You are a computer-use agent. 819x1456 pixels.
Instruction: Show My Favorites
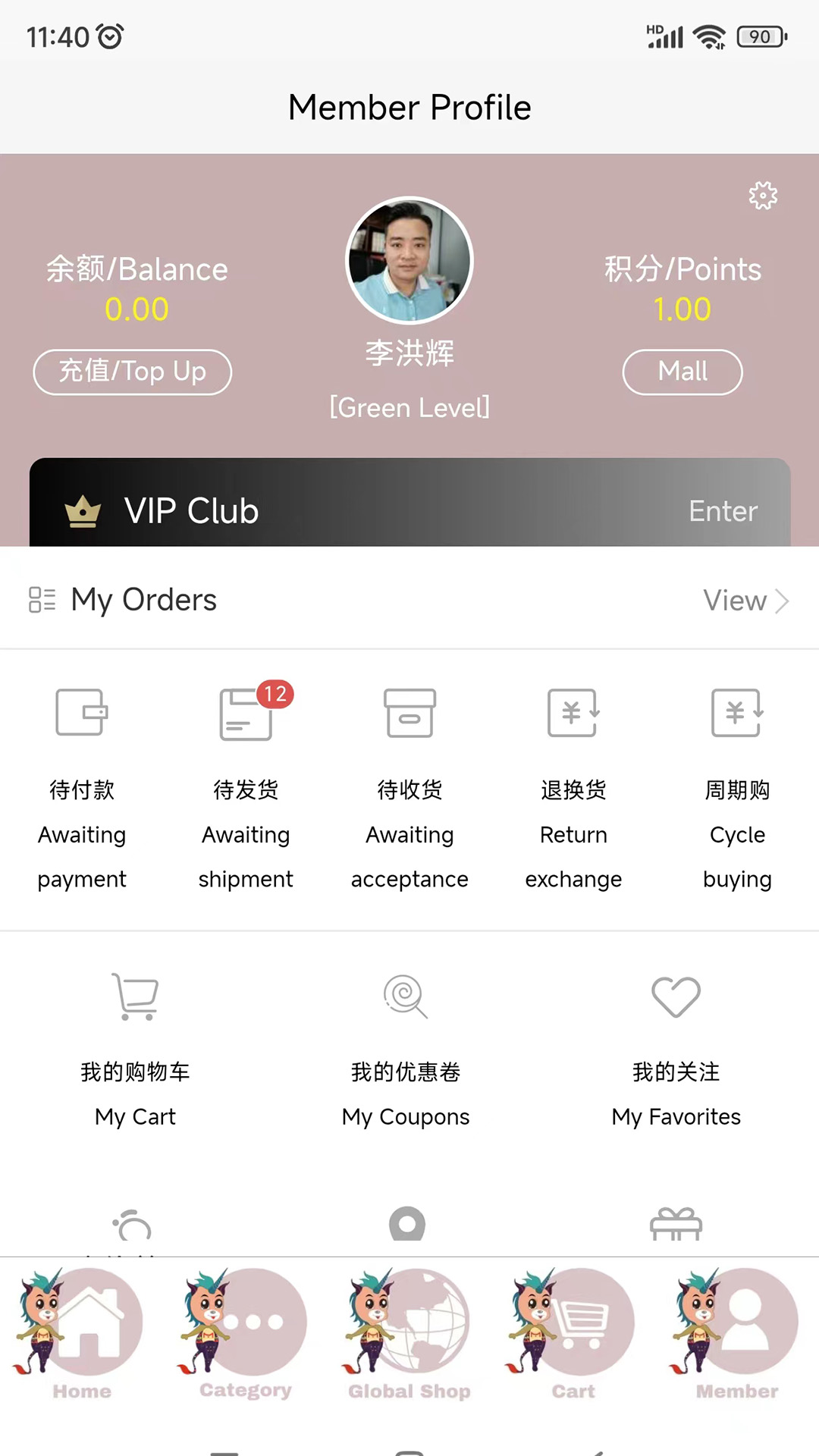click(x=676, y=1046)
